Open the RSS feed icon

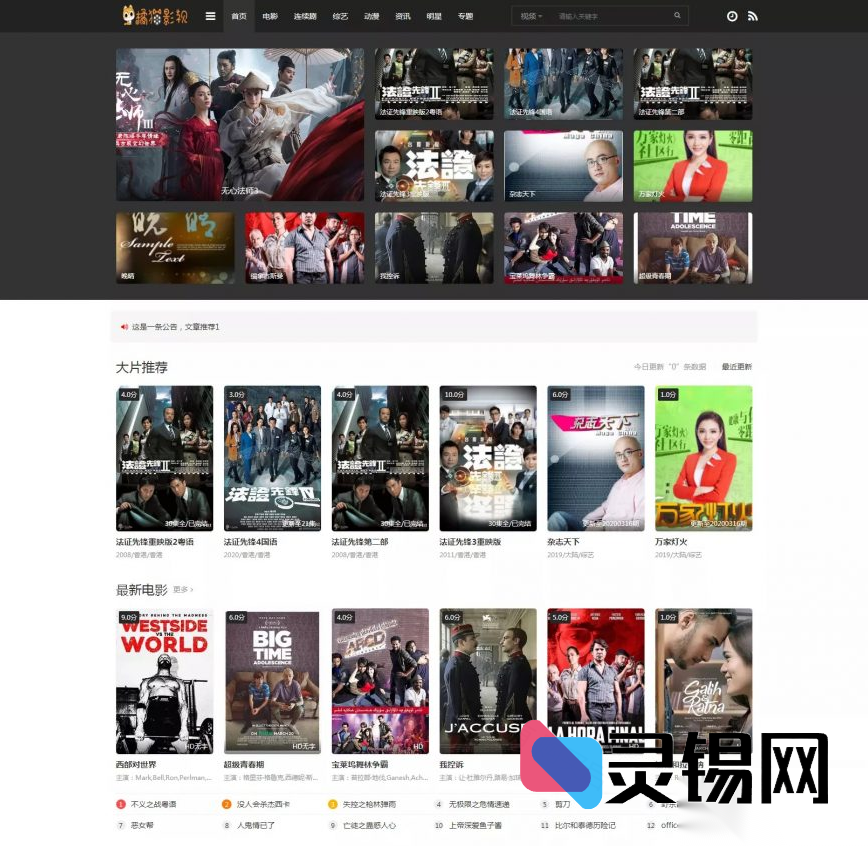753,16
